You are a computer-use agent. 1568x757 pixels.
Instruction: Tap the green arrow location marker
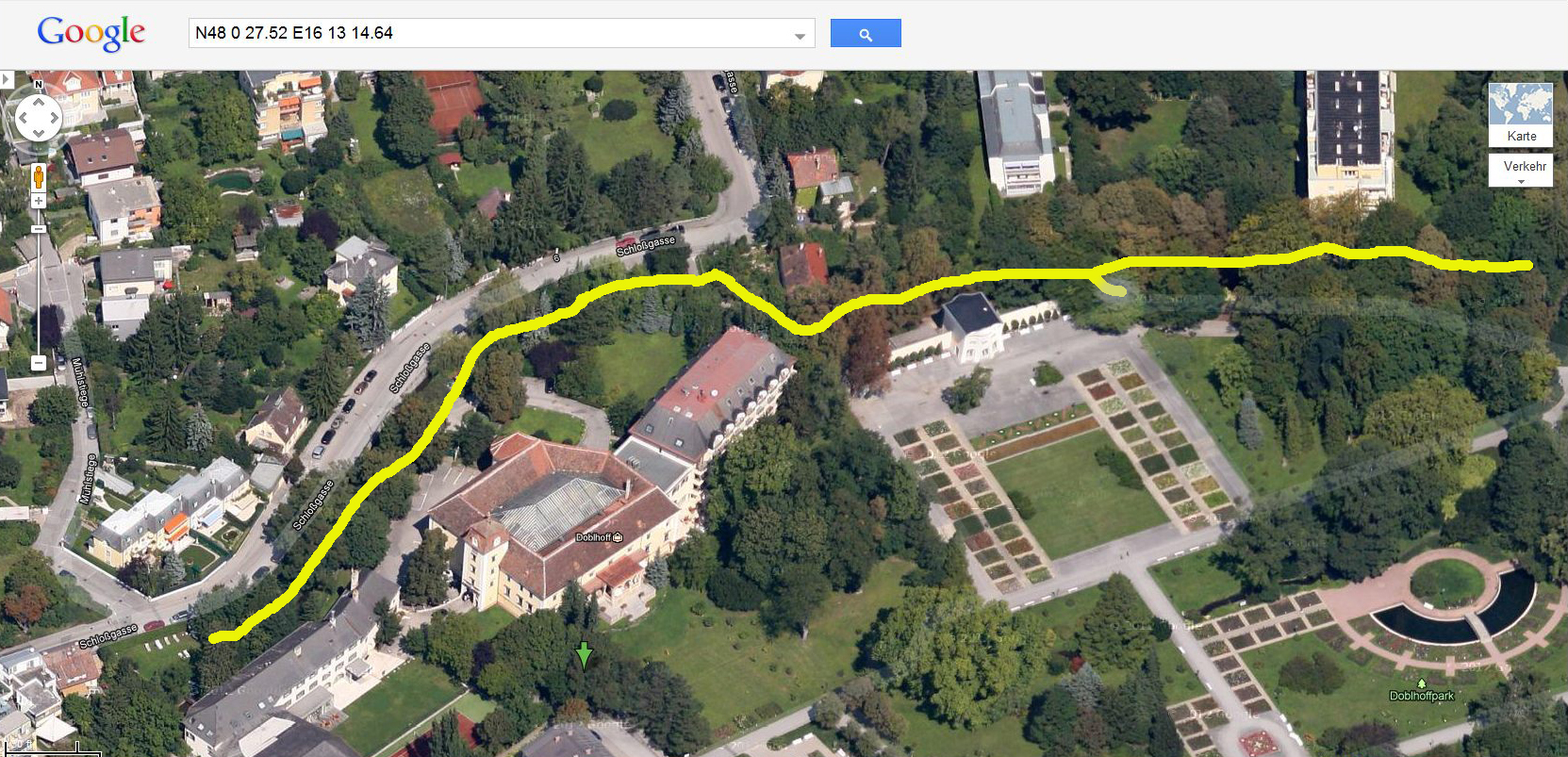pyautogui.click(x=584, y=654)
